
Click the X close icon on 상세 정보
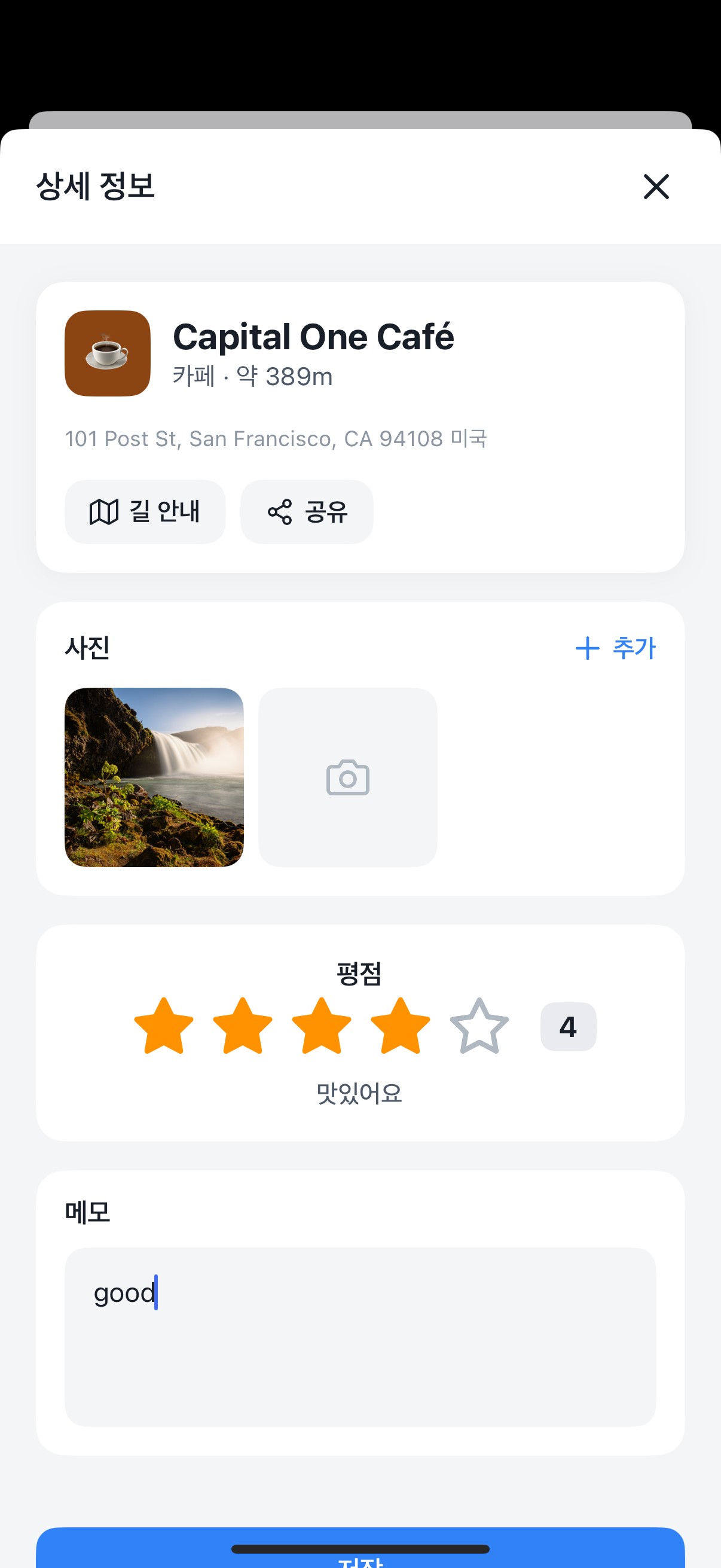(x=656, y=187)
